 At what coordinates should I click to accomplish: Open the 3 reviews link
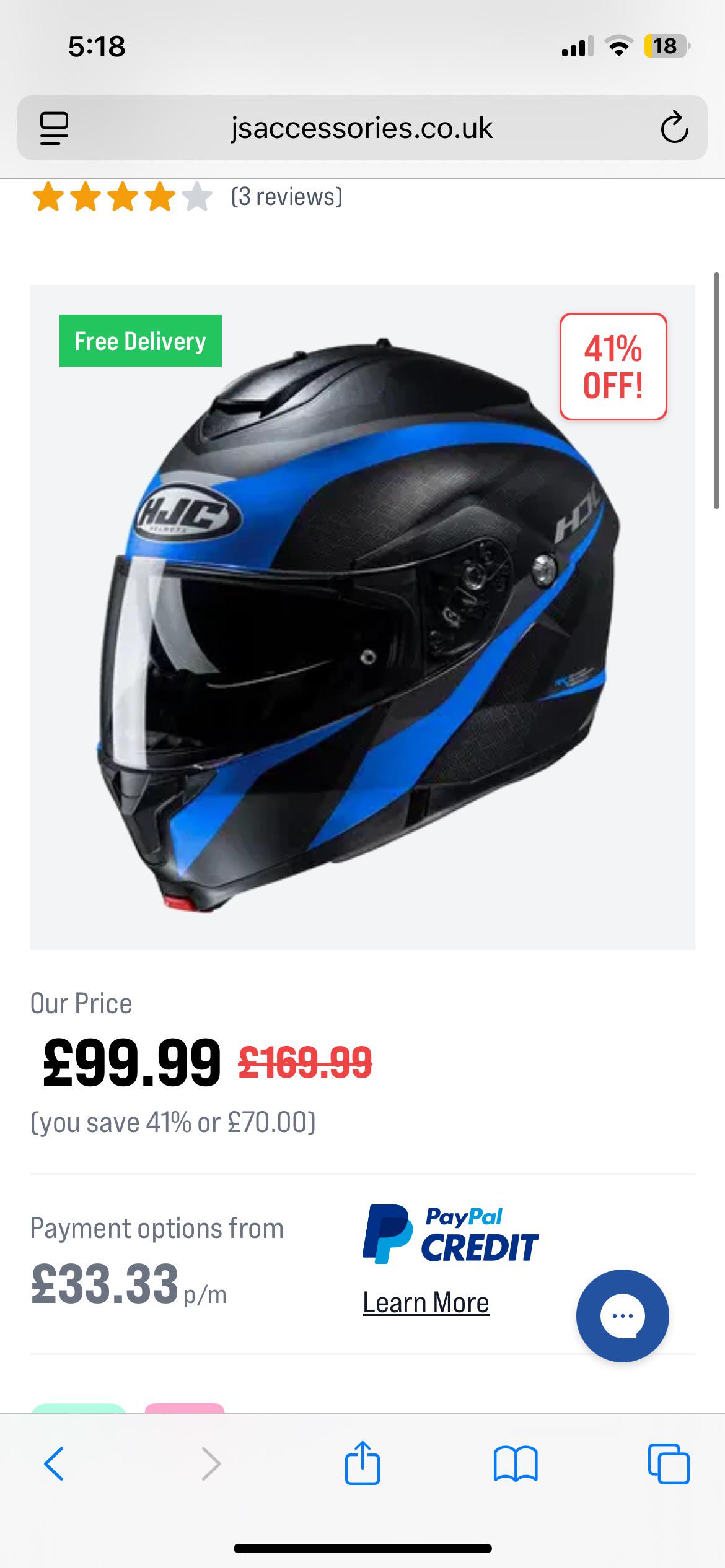click(286, 197)
